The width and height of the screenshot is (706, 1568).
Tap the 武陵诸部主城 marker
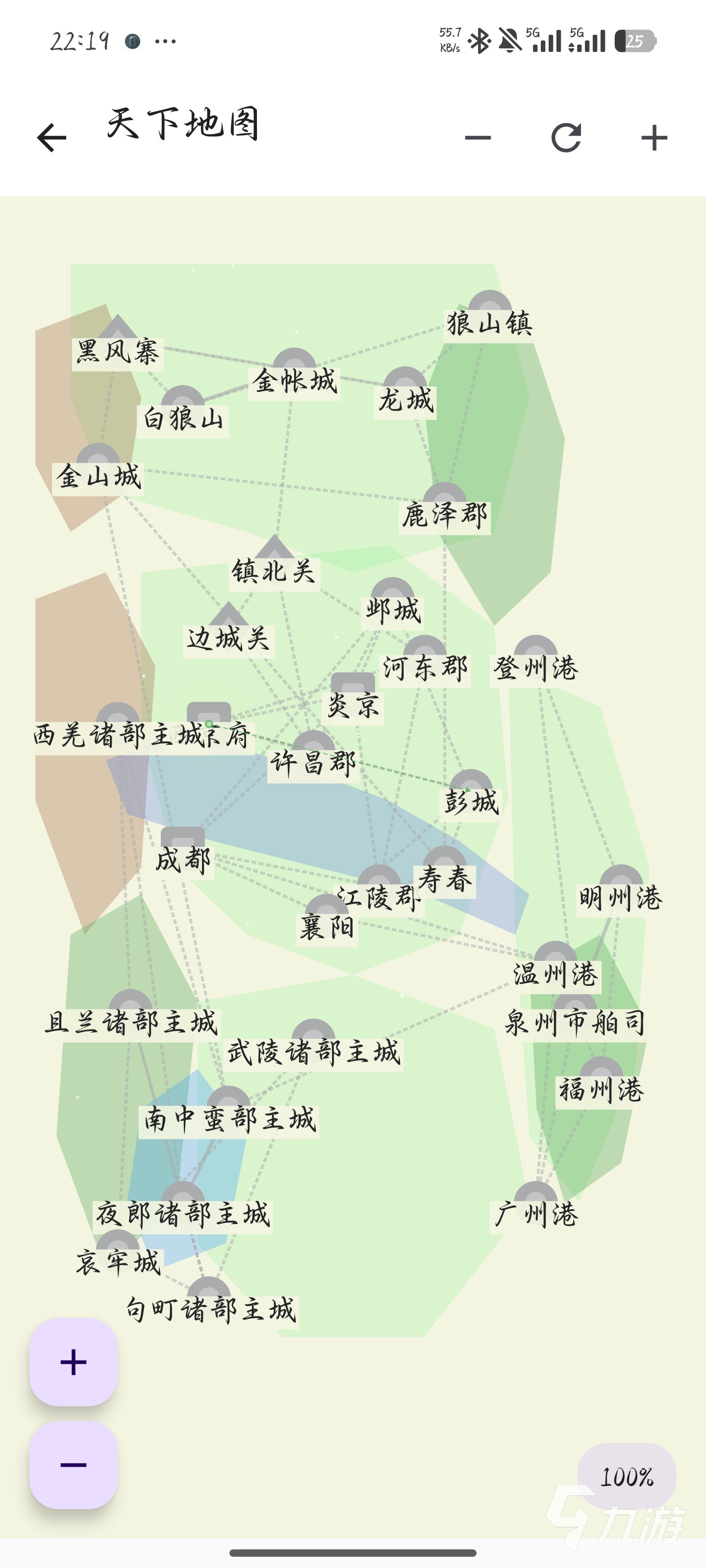point(314,1045)
